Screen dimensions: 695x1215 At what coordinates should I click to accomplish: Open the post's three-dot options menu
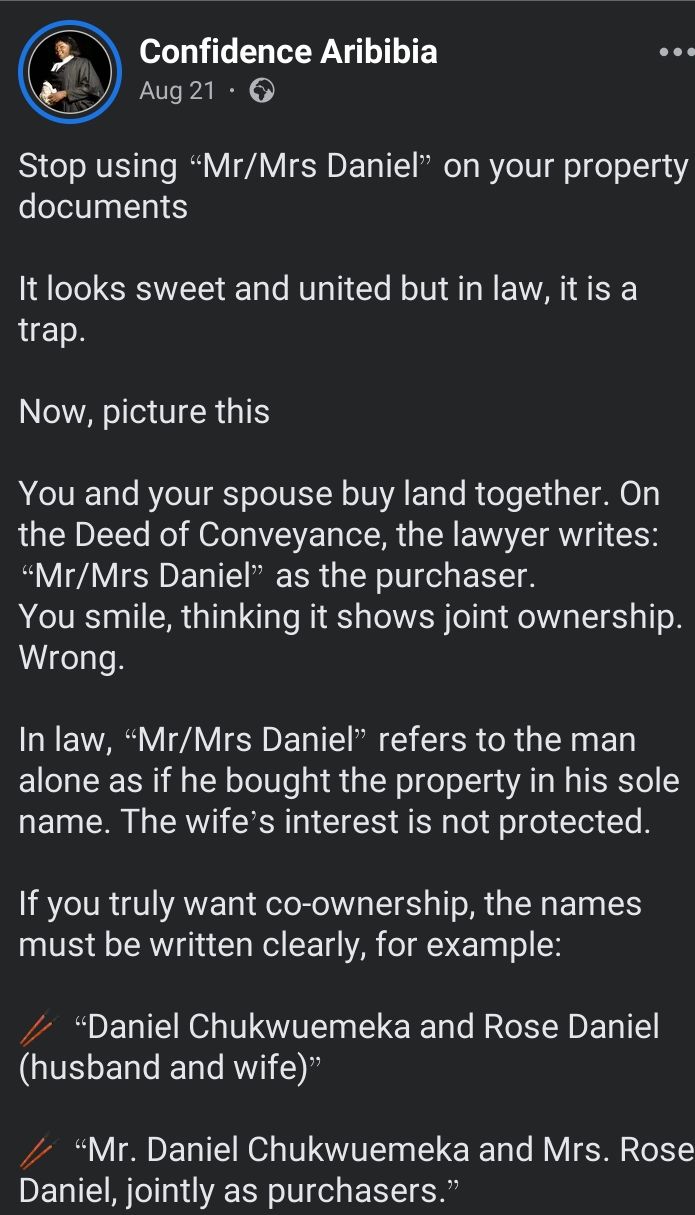(x=676, y=52)
